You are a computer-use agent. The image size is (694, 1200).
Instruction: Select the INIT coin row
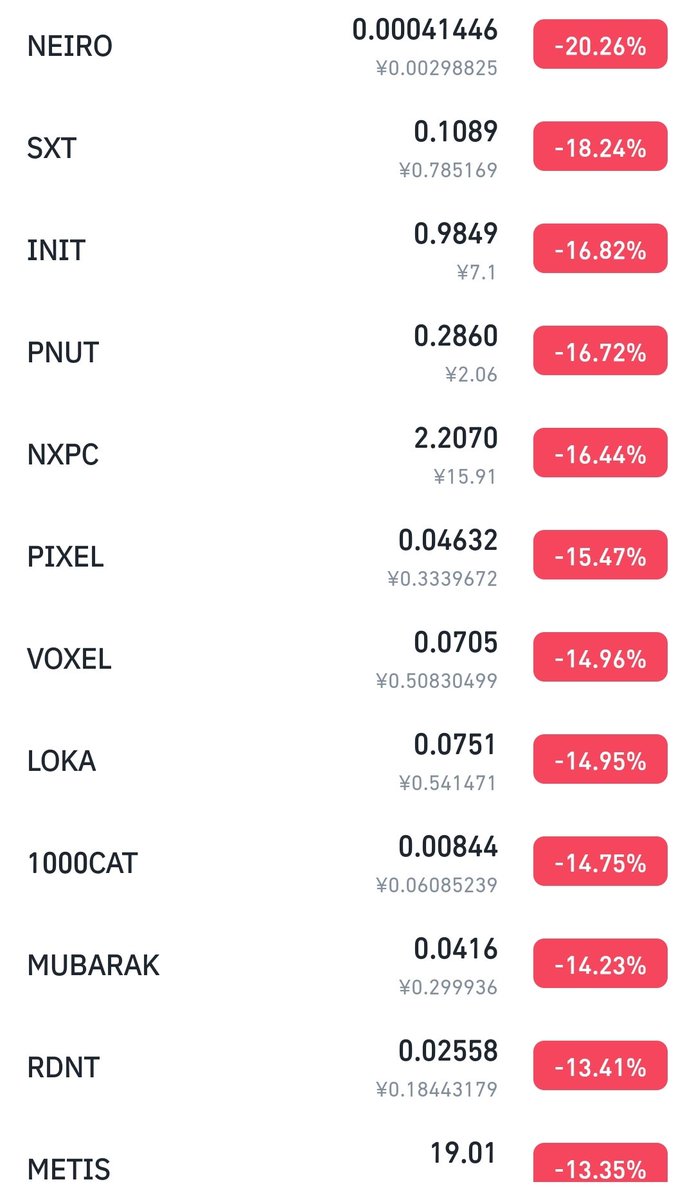[347, 250]
